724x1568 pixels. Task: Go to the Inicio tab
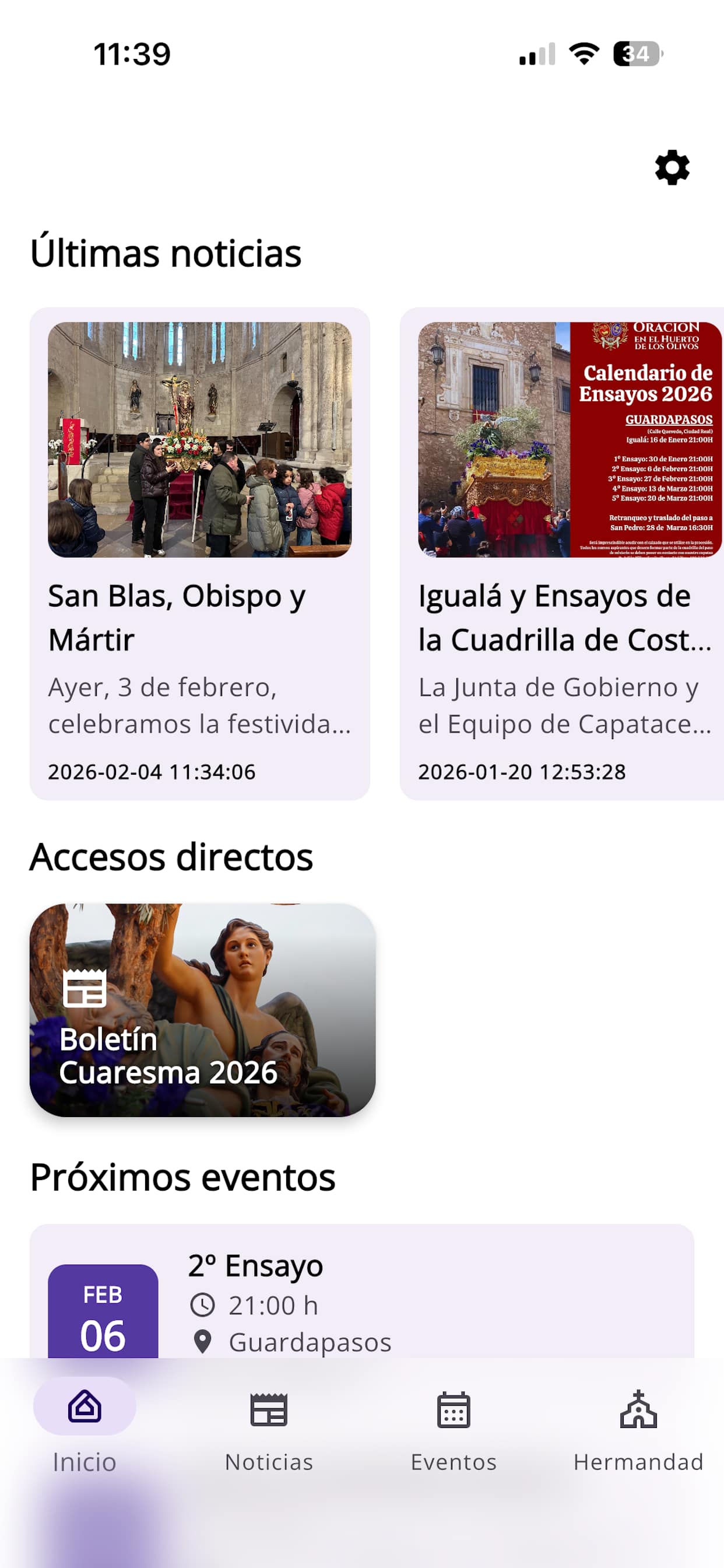pos(85,1424)
